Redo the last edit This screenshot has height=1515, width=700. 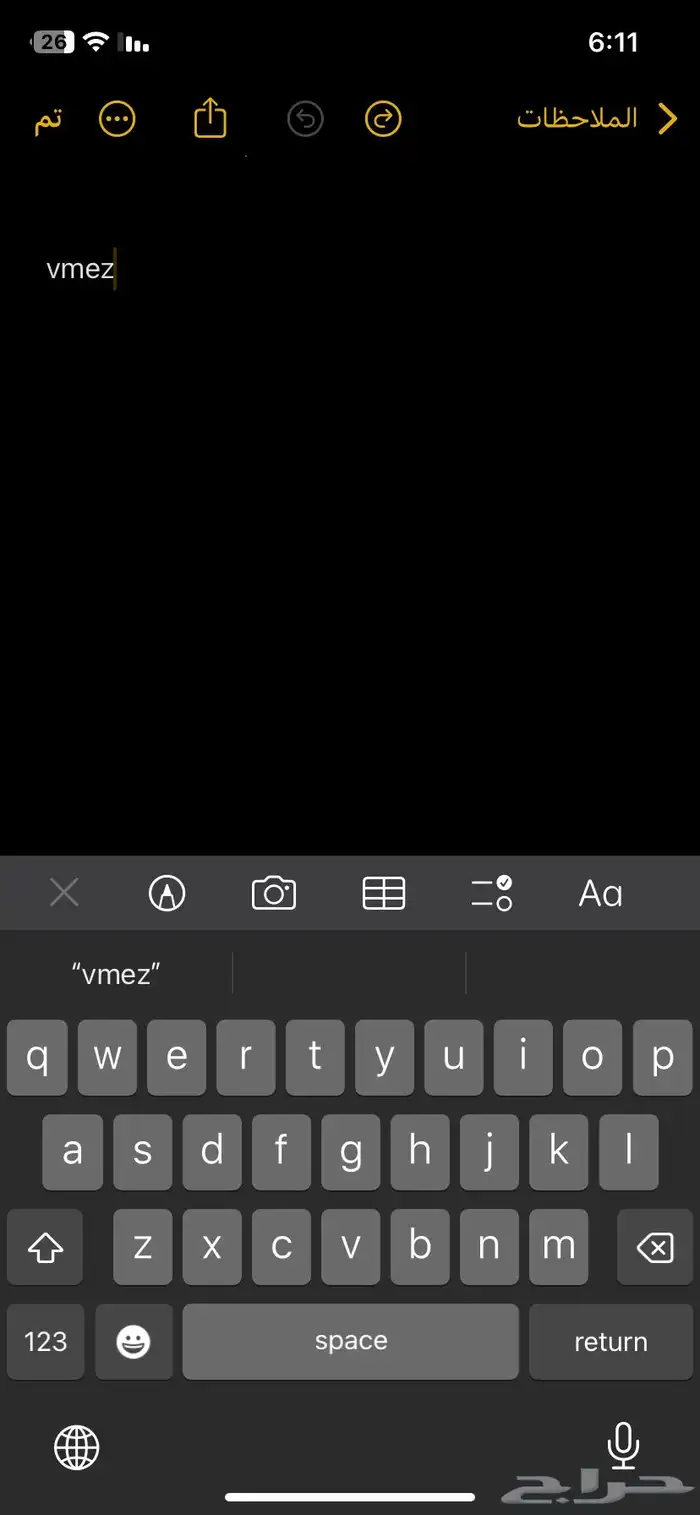(383, 120)
